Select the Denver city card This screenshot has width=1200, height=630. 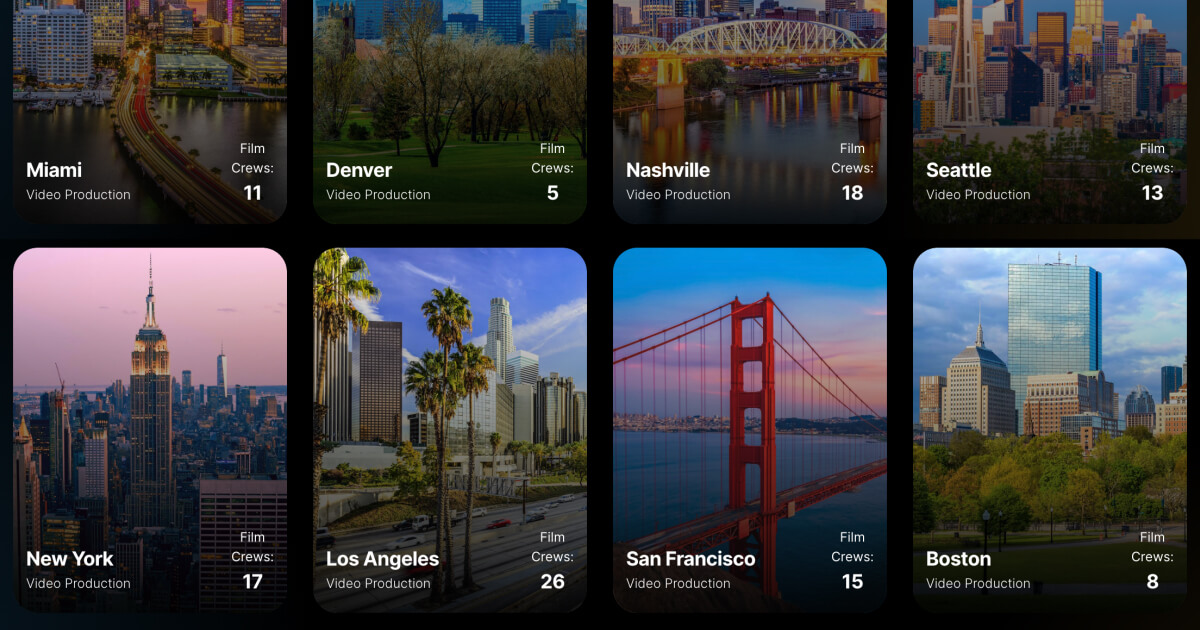coord(450,110)
